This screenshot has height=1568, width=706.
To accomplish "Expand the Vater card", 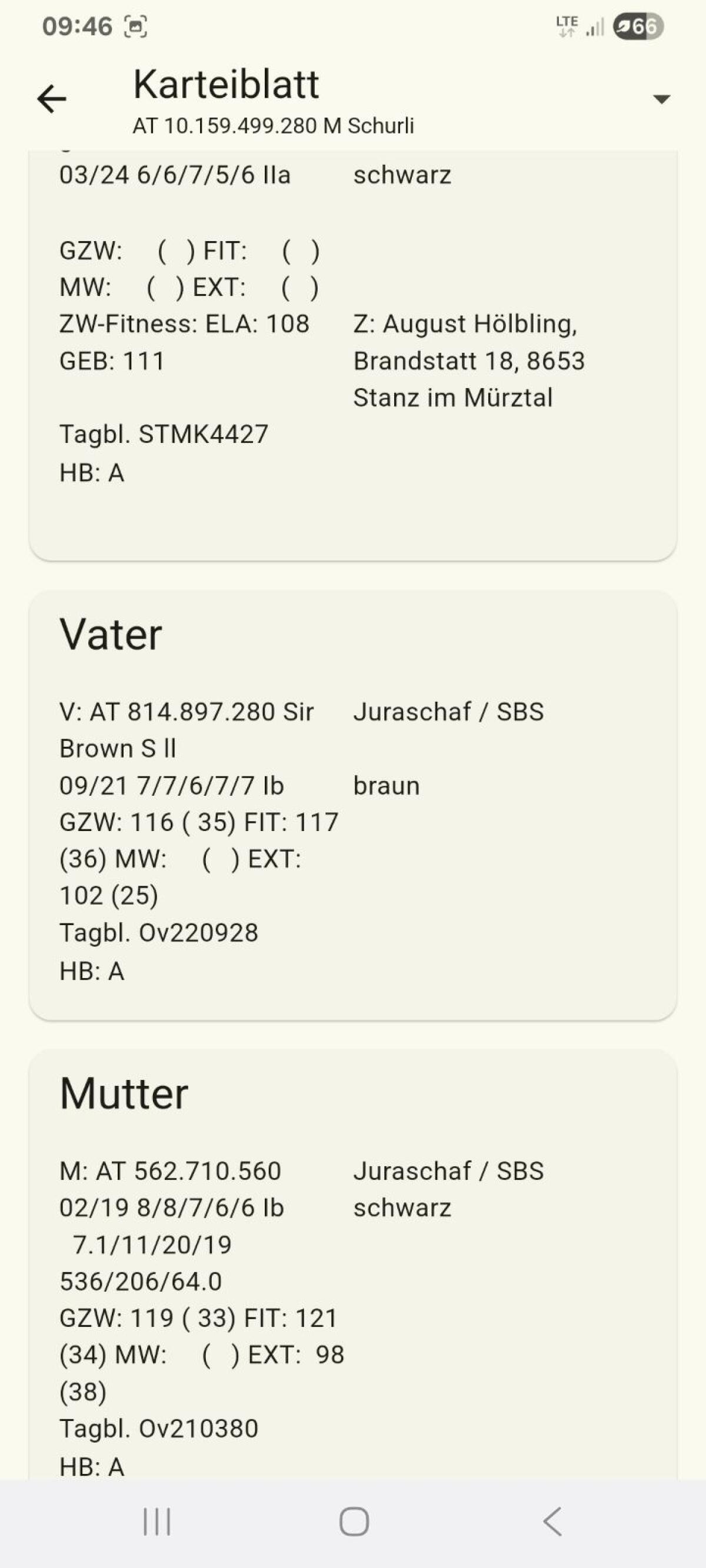I will point(113,634).
